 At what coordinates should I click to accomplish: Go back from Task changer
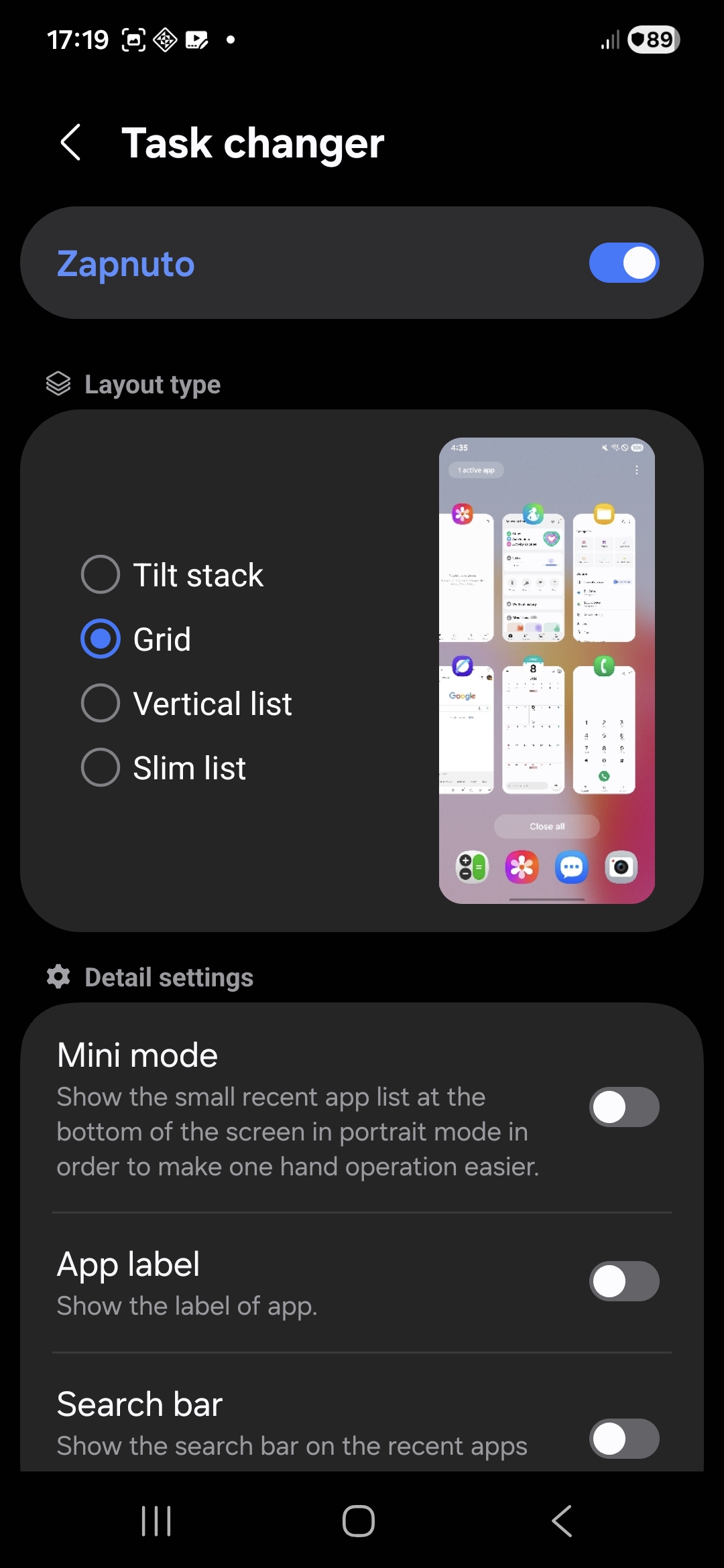coord(71,143)
